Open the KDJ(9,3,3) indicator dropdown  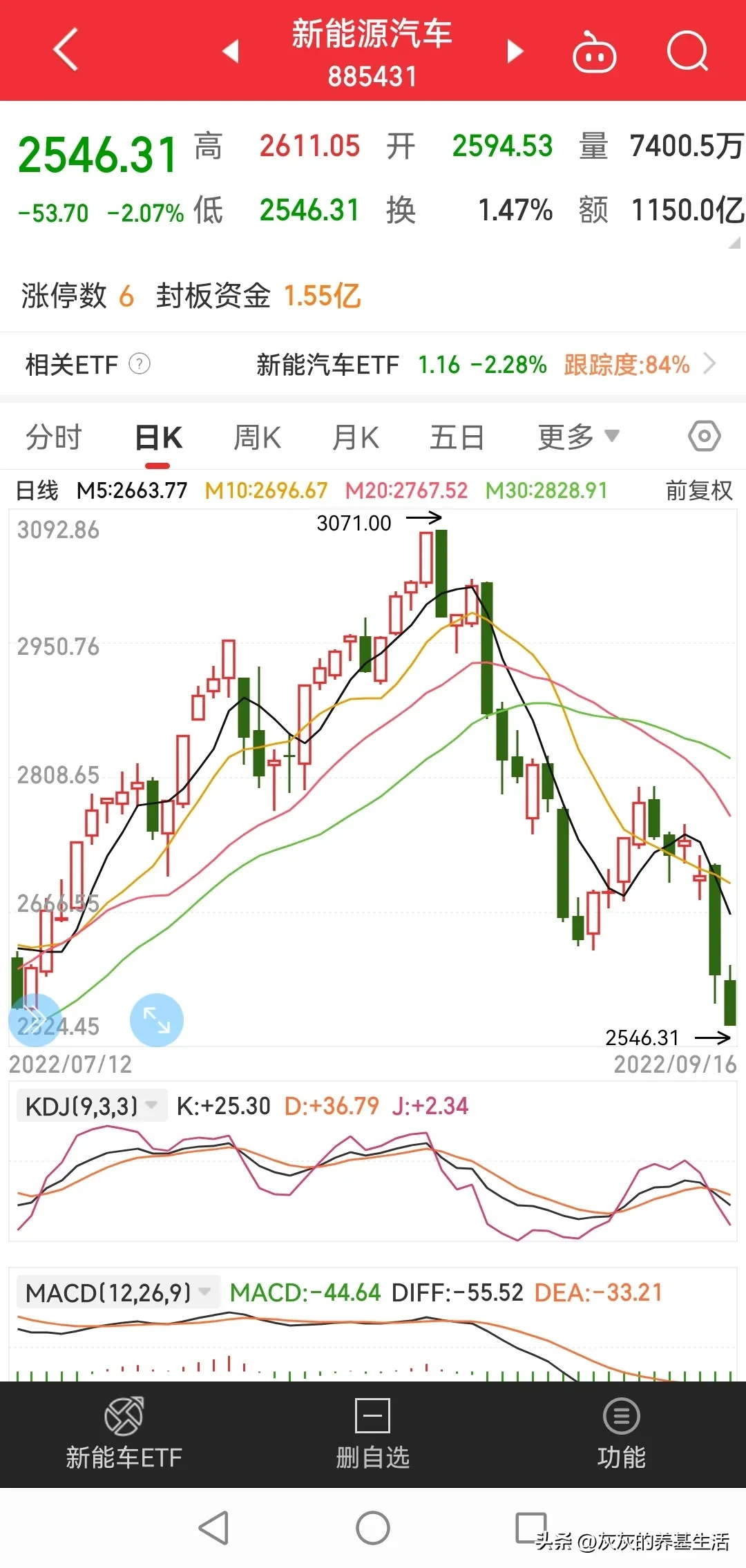coord(91,1106)
